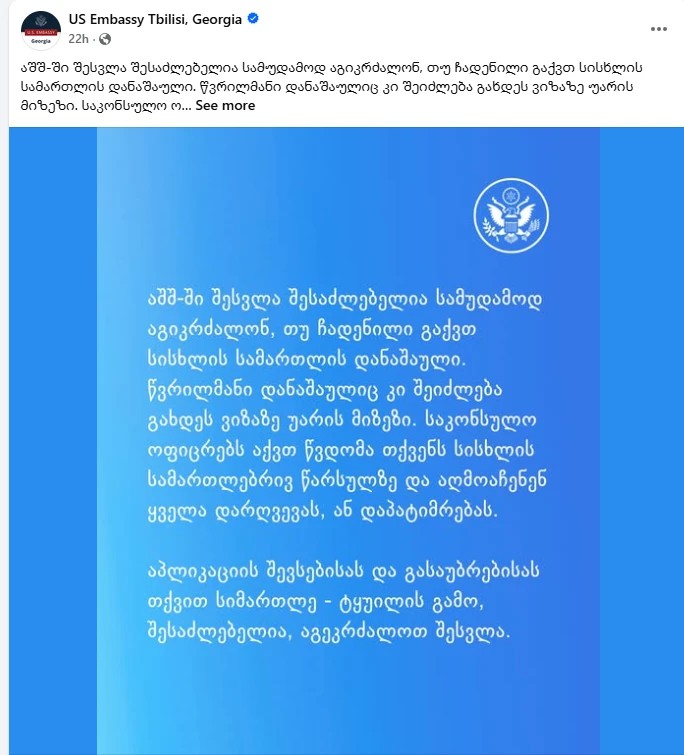Open the post timestamp 22h
Screen dimensions: 684x755
(x=77, y=38)
